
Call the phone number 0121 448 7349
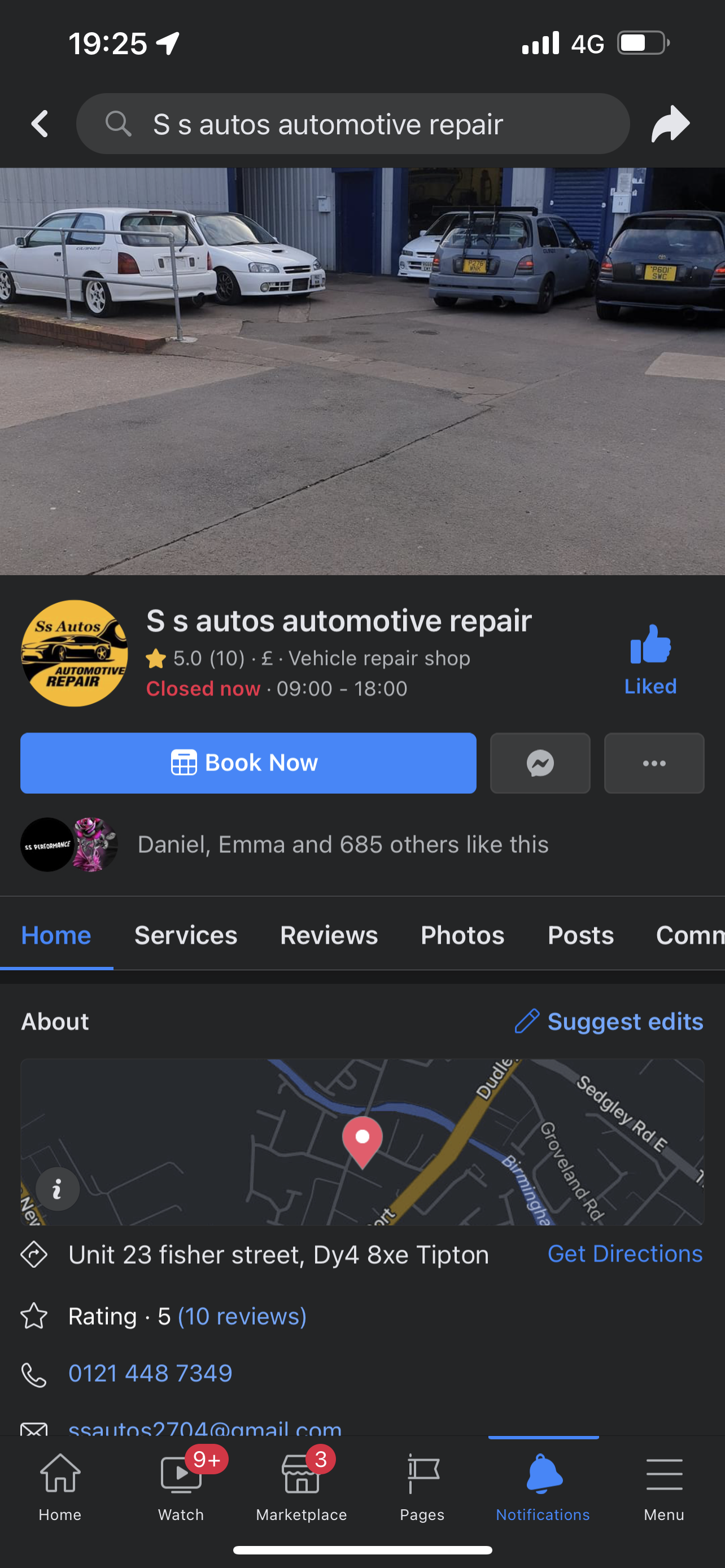pos(150,1373)
